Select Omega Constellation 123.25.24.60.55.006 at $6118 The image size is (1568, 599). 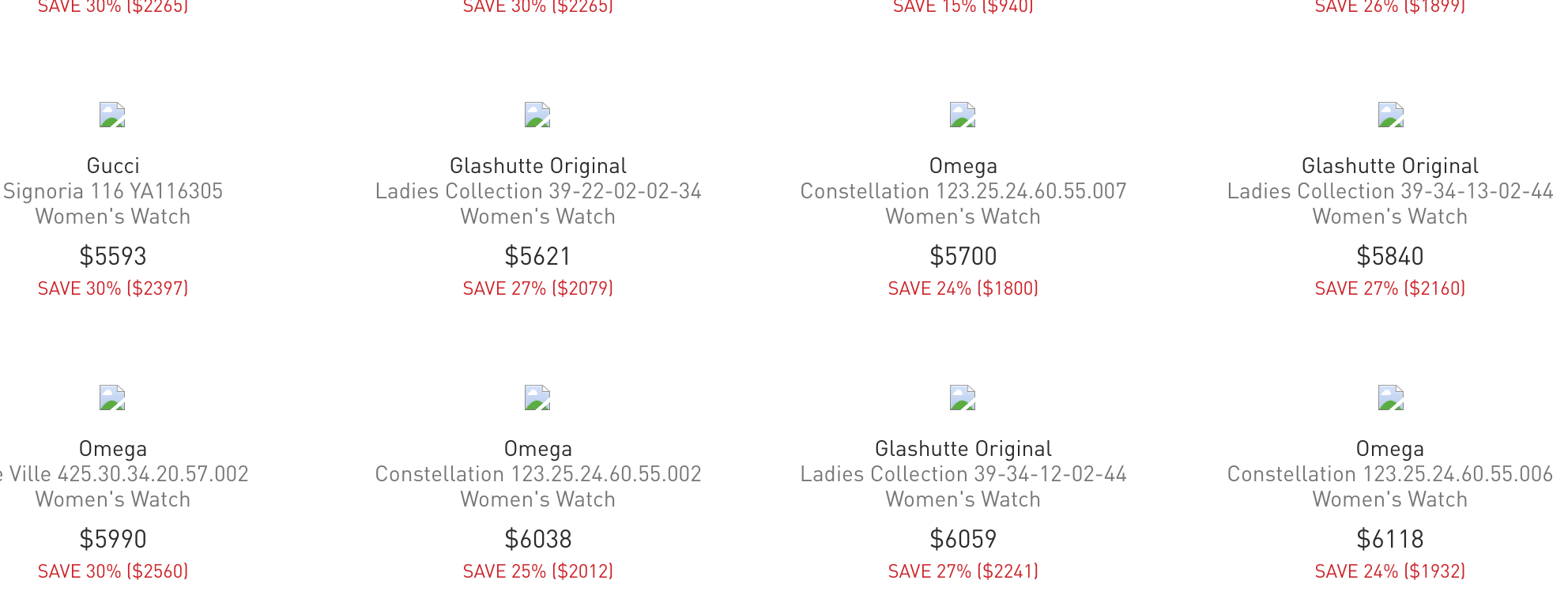click(x=1389, y=473)
